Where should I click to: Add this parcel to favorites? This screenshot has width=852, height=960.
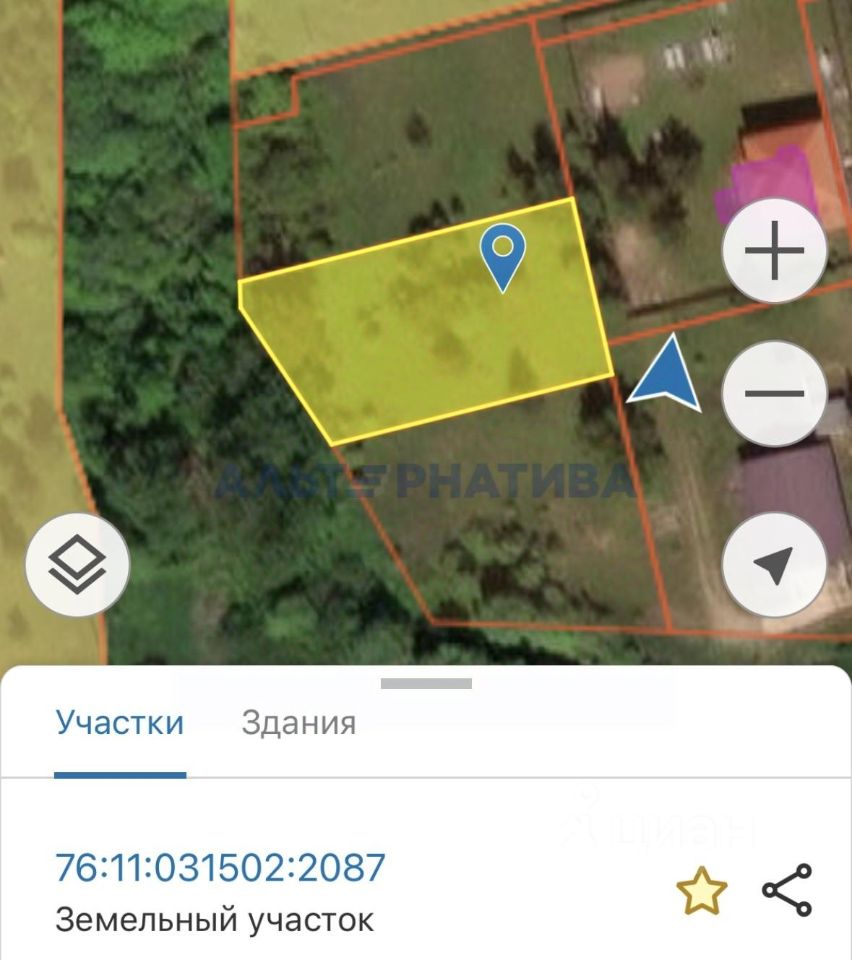point(701,891)
